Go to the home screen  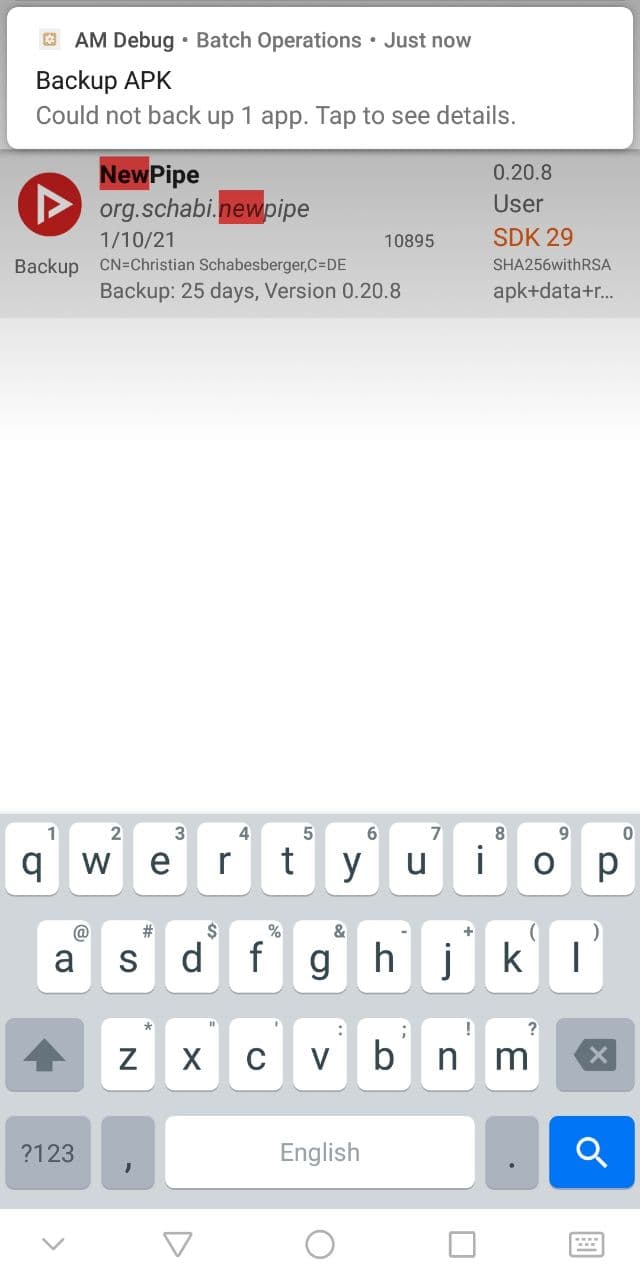pyautogui.click(x=320, y=1244)
